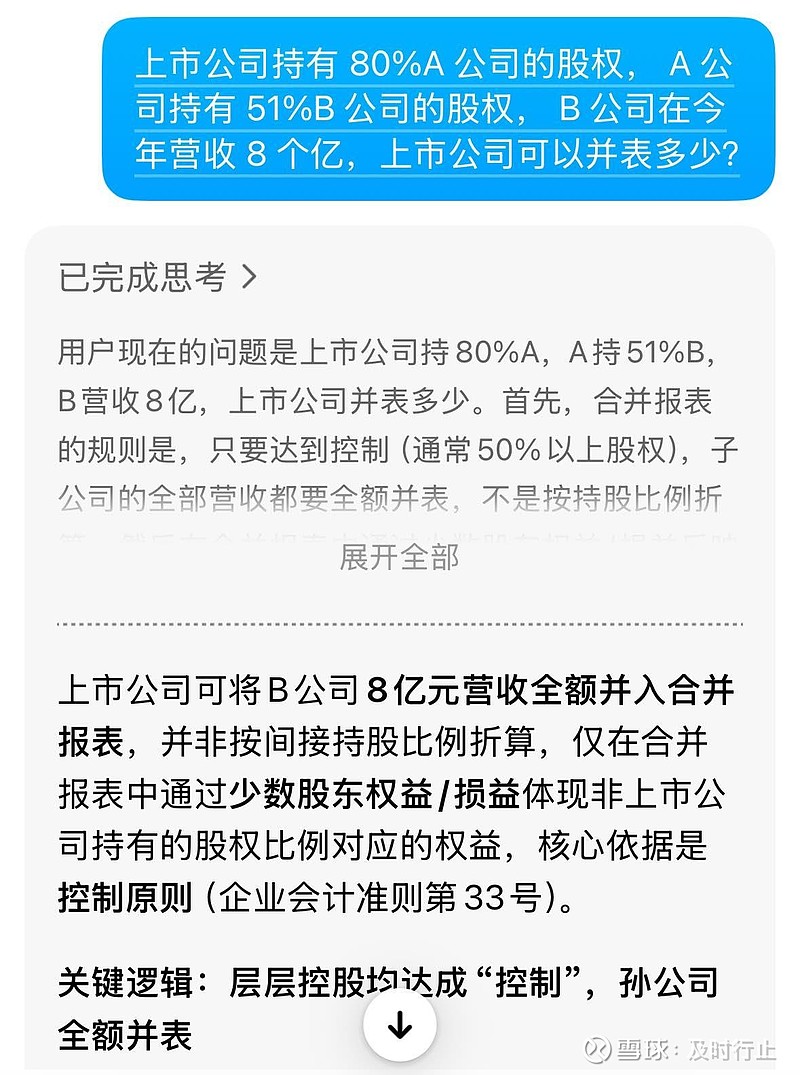Click the 雪球 watermark logo icon

pyautogui.click(x=598, y=1046)
